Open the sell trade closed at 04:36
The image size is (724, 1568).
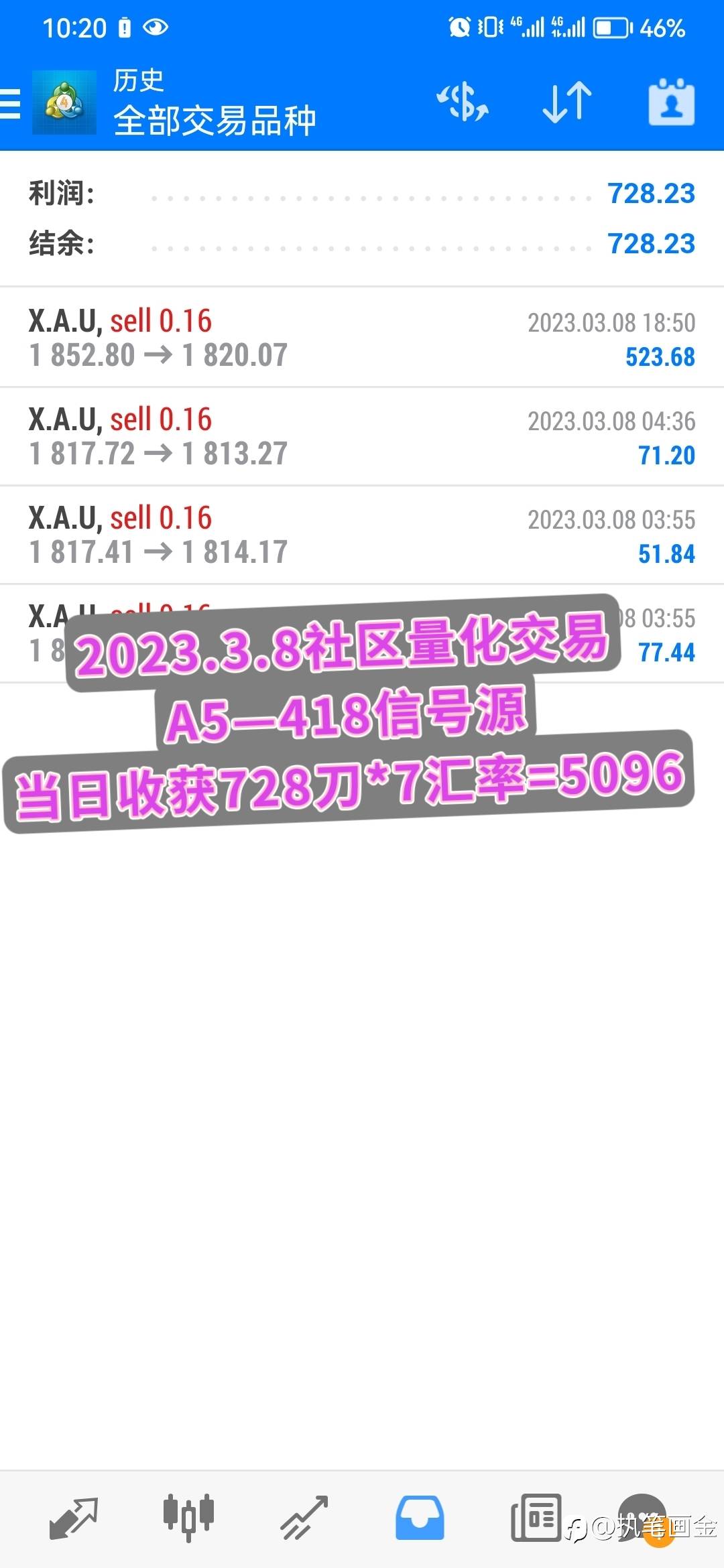[x=362, y=436]
